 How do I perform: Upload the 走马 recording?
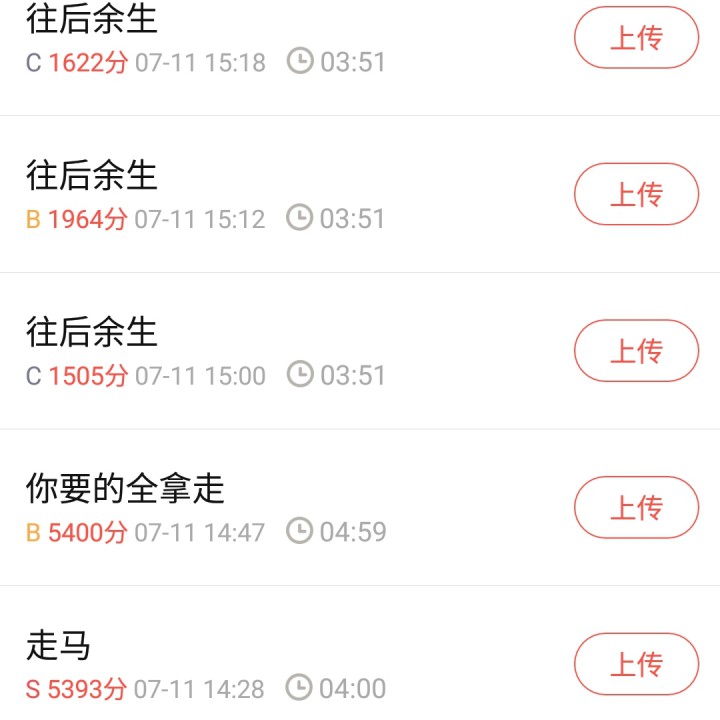tap(636, 664)
